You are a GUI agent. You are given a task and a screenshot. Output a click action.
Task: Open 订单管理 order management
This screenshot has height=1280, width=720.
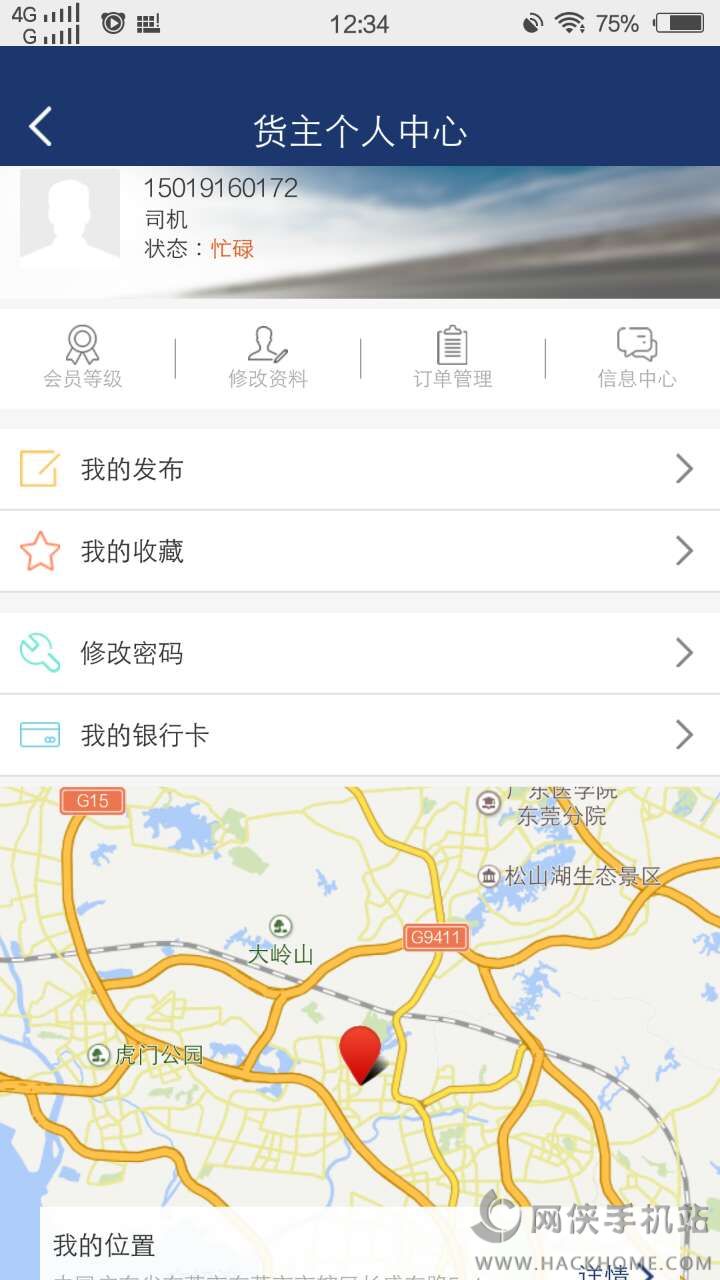[452, 358]
